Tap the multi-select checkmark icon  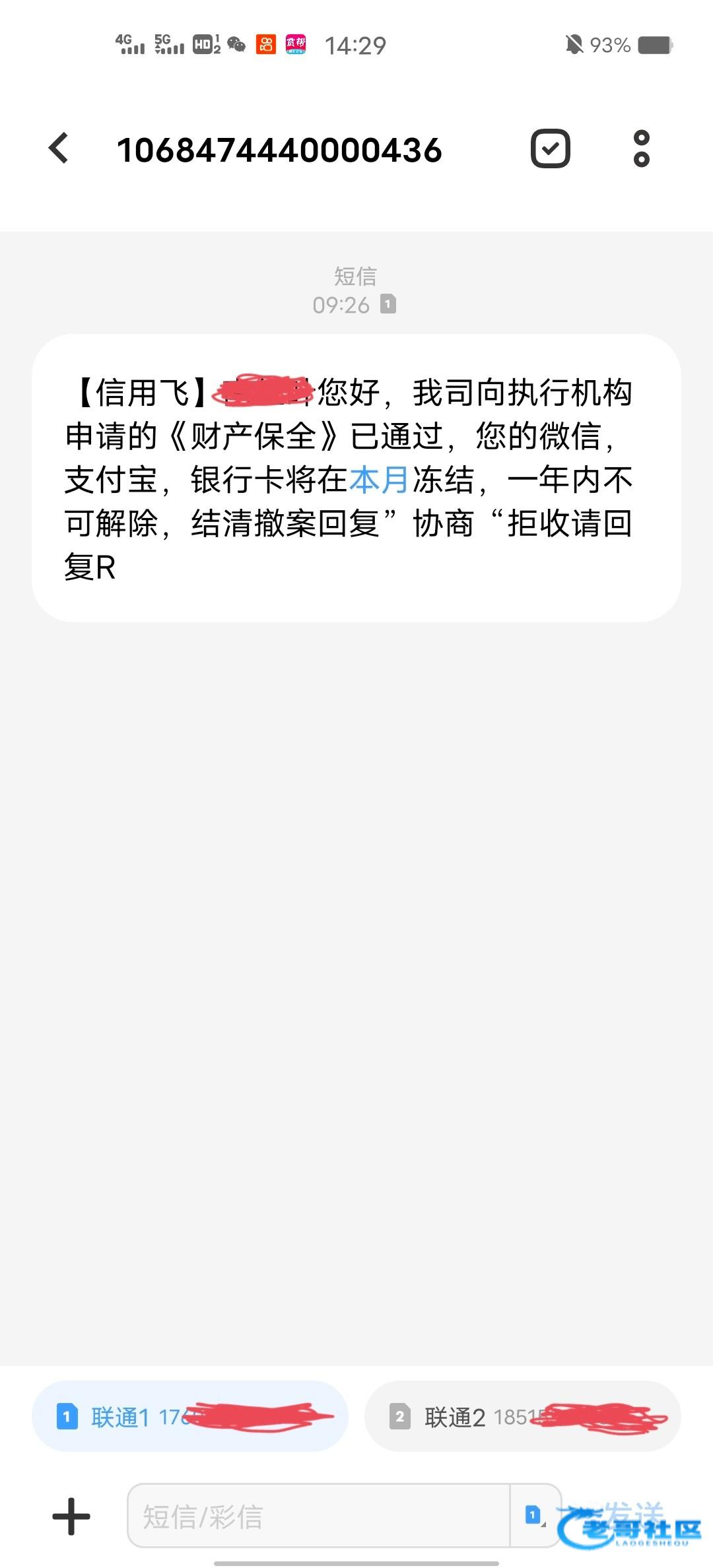click(550, 148)
